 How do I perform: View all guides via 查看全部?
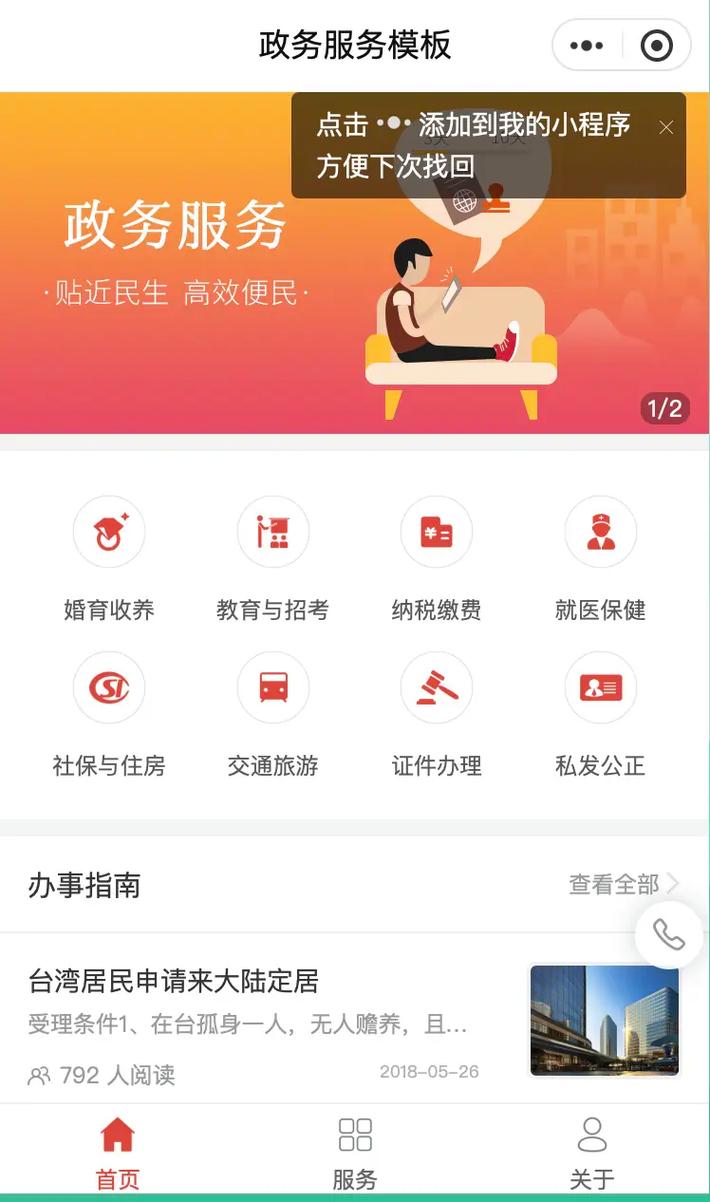624,884
